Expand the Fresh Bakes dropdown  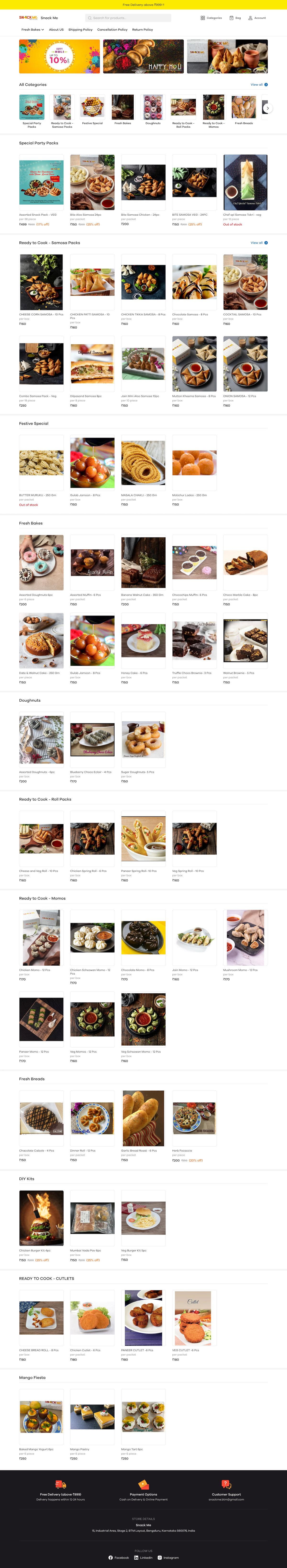32,29
